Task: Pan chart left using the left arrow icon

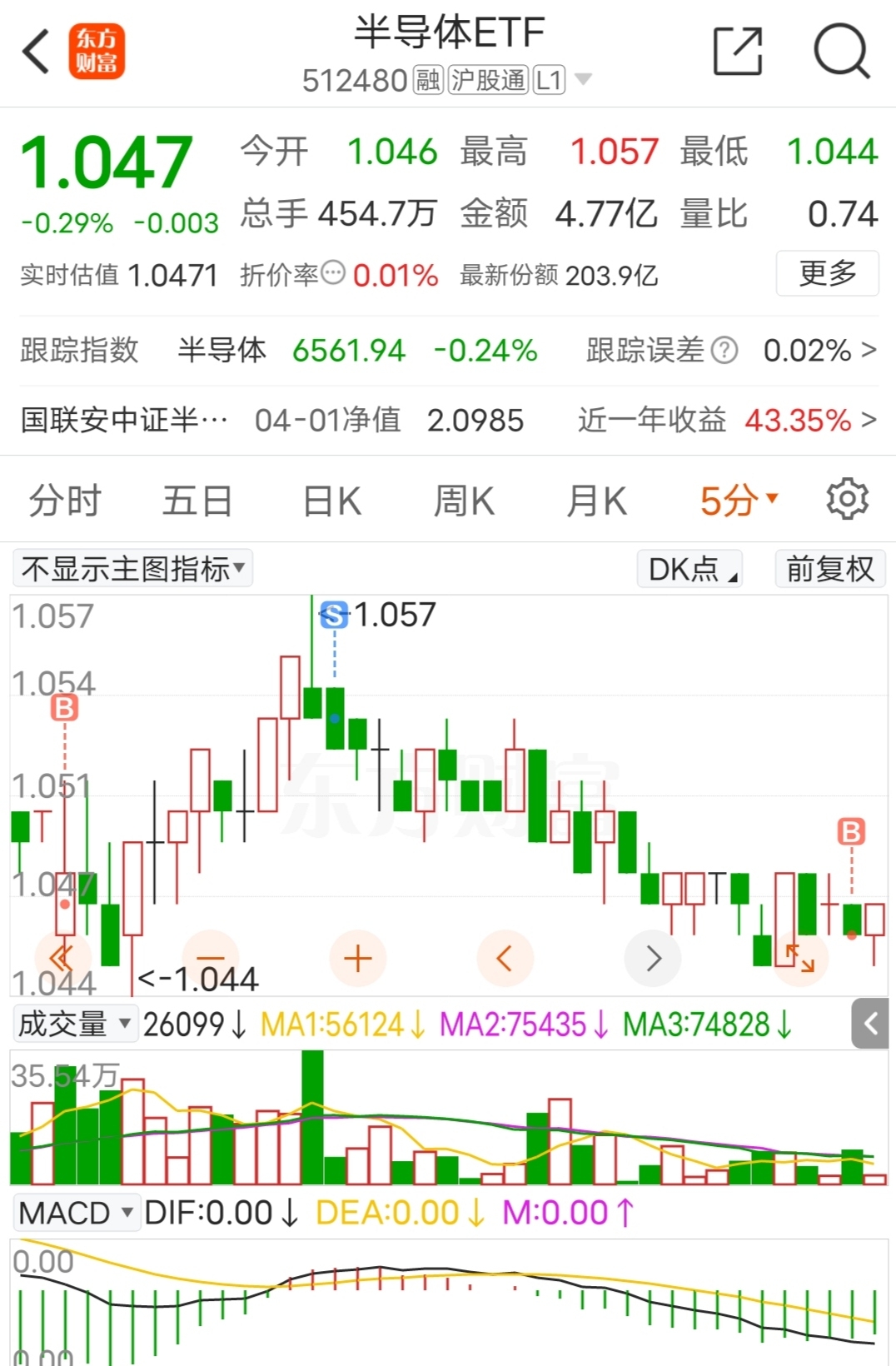Action: click(505, 958)
